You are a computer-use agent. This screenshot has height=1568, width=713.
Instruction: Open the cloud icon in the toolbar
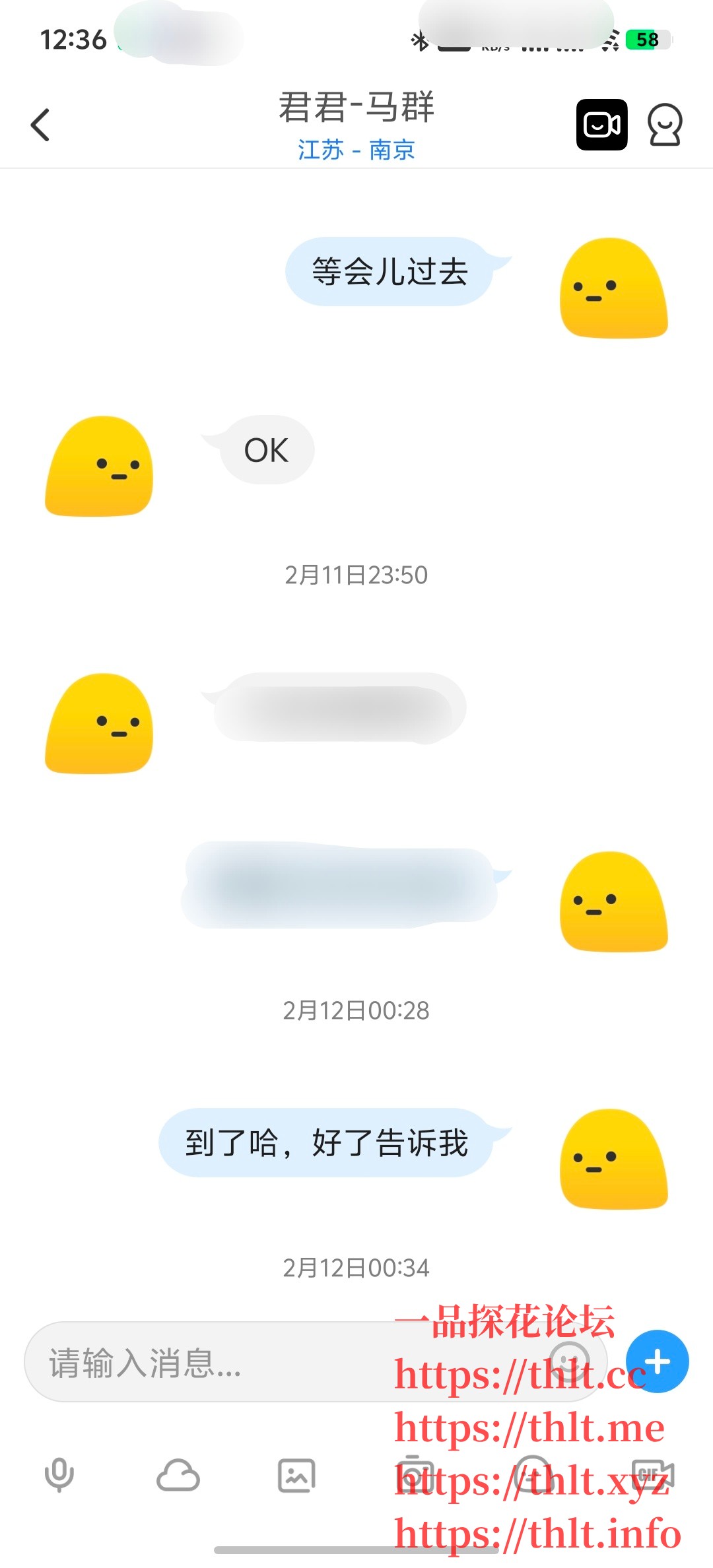click(178, 1476)
